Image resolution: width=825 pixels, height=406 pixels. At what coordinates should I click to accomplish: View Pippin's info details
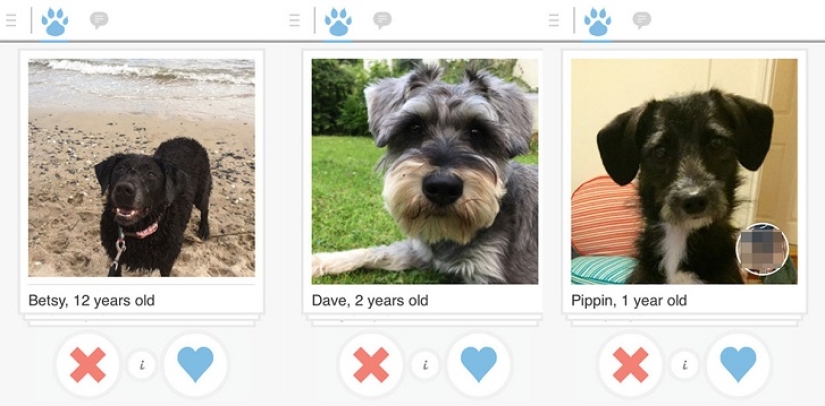684,366
